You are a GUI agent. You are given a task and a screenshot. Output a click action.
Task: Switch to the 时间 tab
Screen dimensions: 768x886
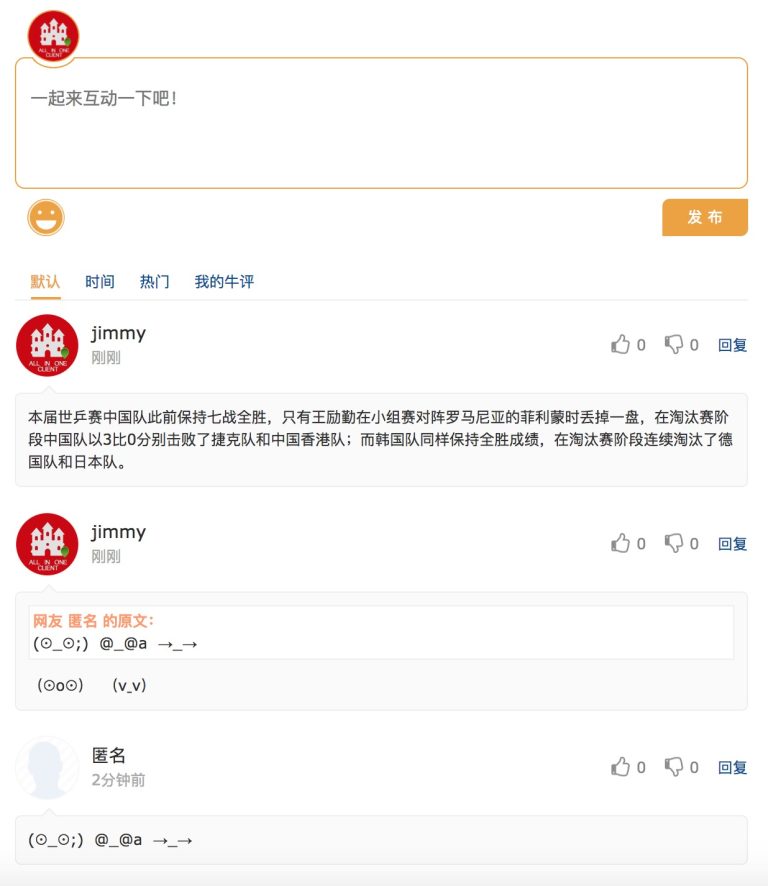pyautogui.click(x=99, y=282)
